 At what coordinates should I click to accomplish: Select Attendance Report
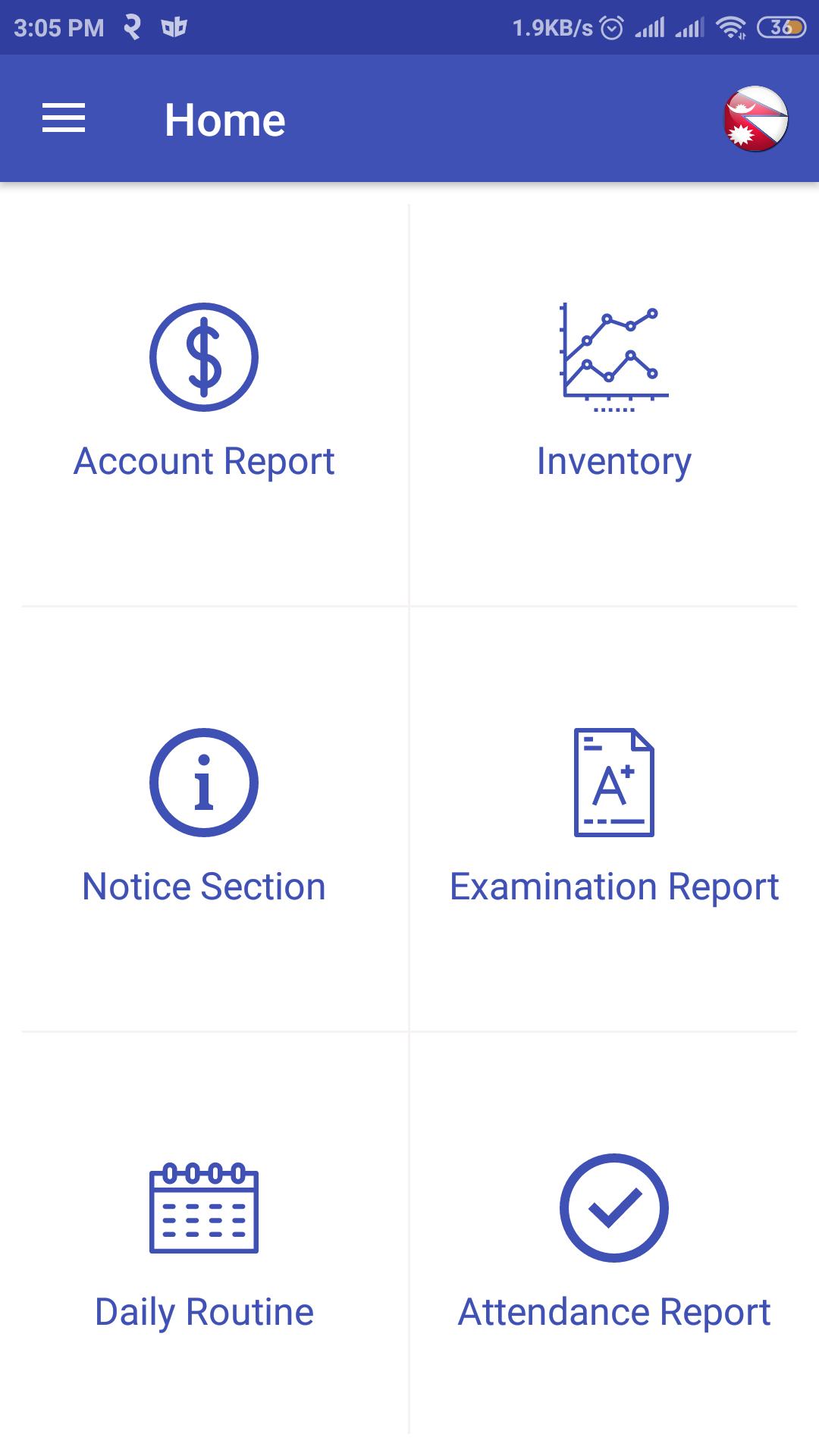613,1244
